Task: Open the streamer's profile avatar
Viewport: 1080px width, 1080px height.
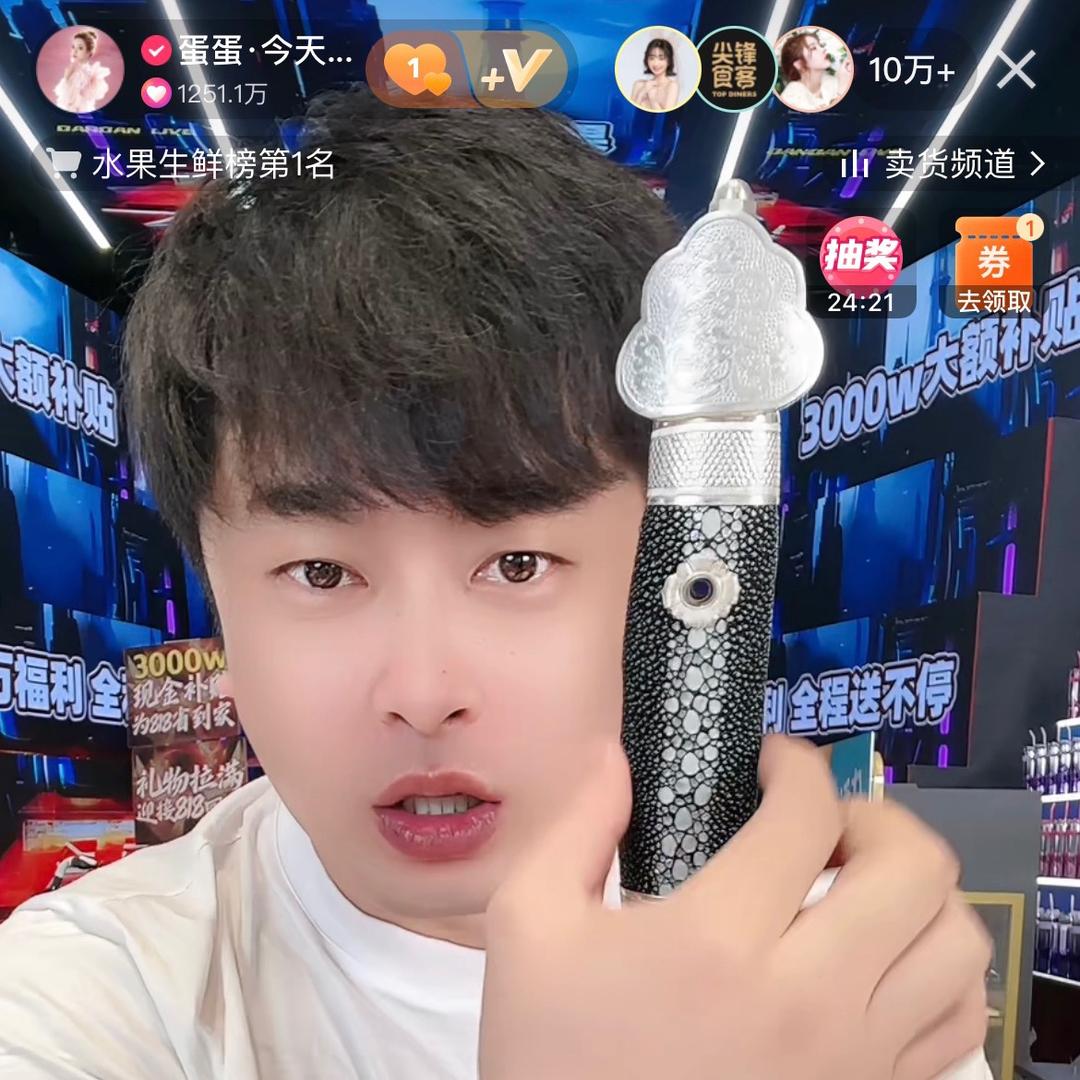Action: click(80, 69)
